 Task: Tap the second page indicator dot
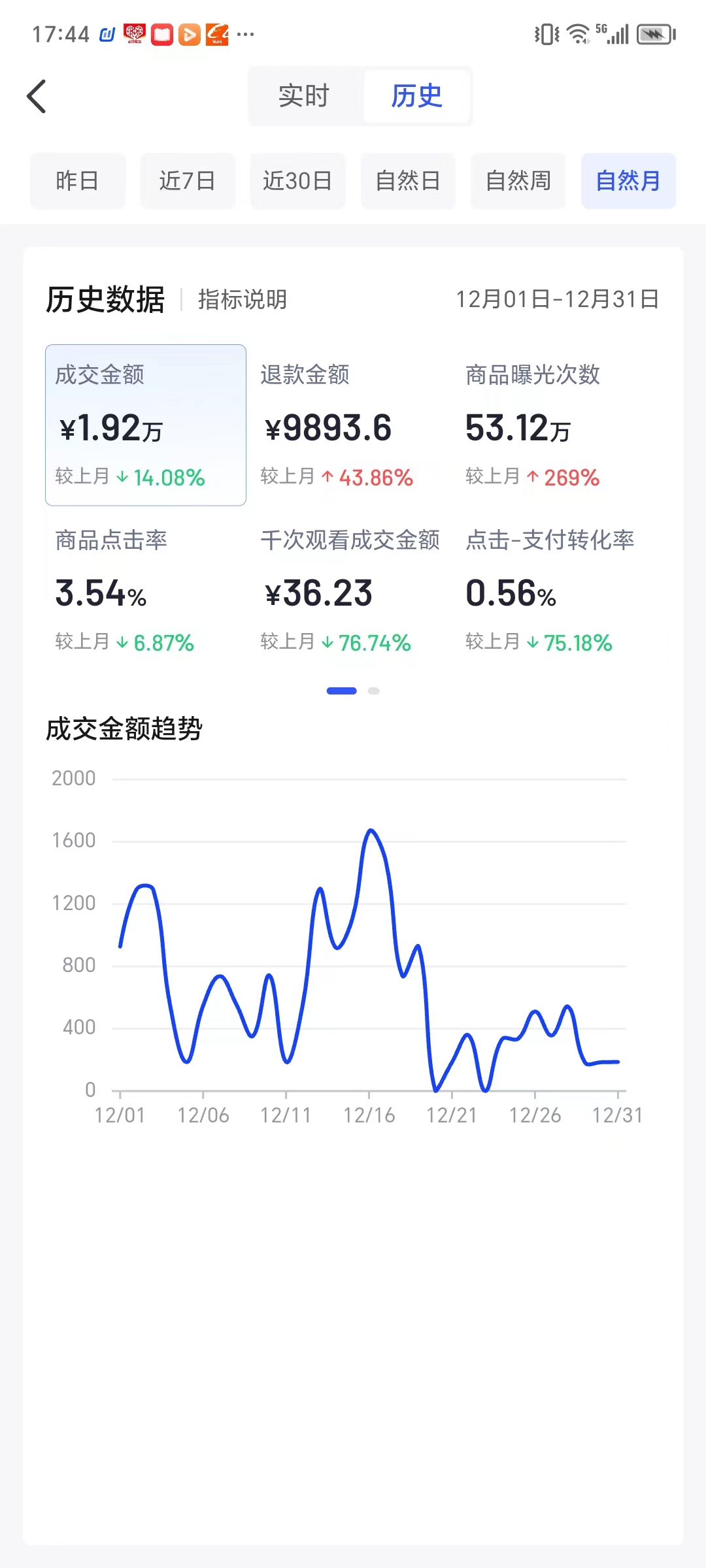coord(374,691)
